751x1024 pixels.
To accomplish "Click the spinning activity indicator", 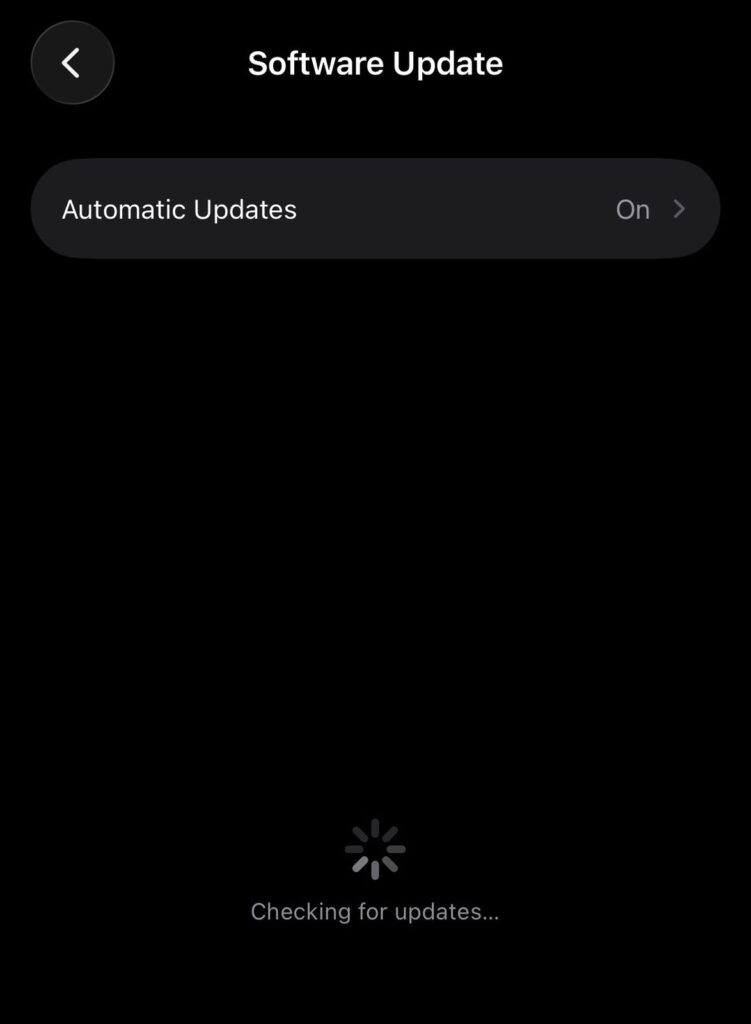I will point(375,847).
